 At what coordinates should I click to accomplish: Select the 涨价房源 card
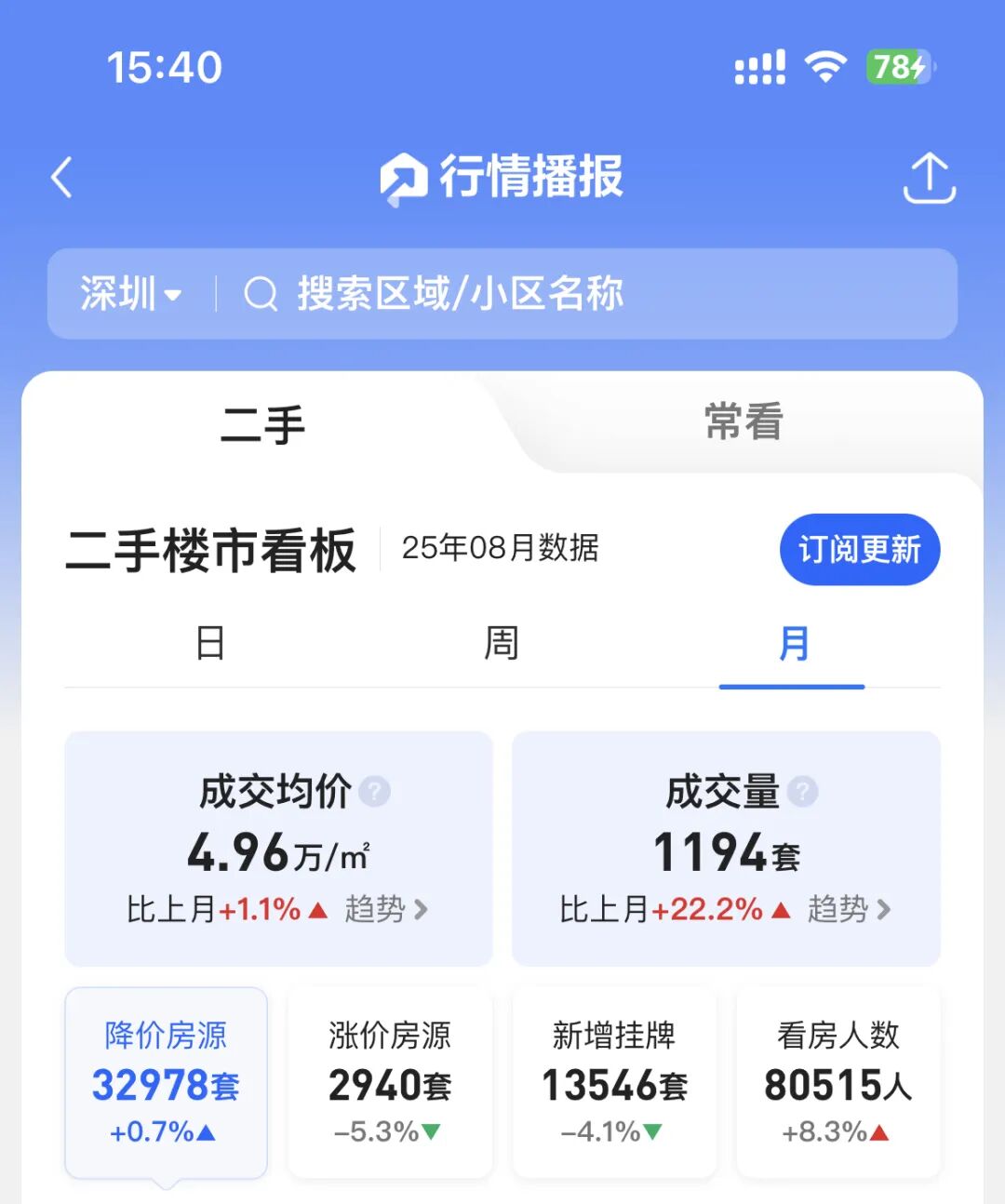coord(390,1083)
